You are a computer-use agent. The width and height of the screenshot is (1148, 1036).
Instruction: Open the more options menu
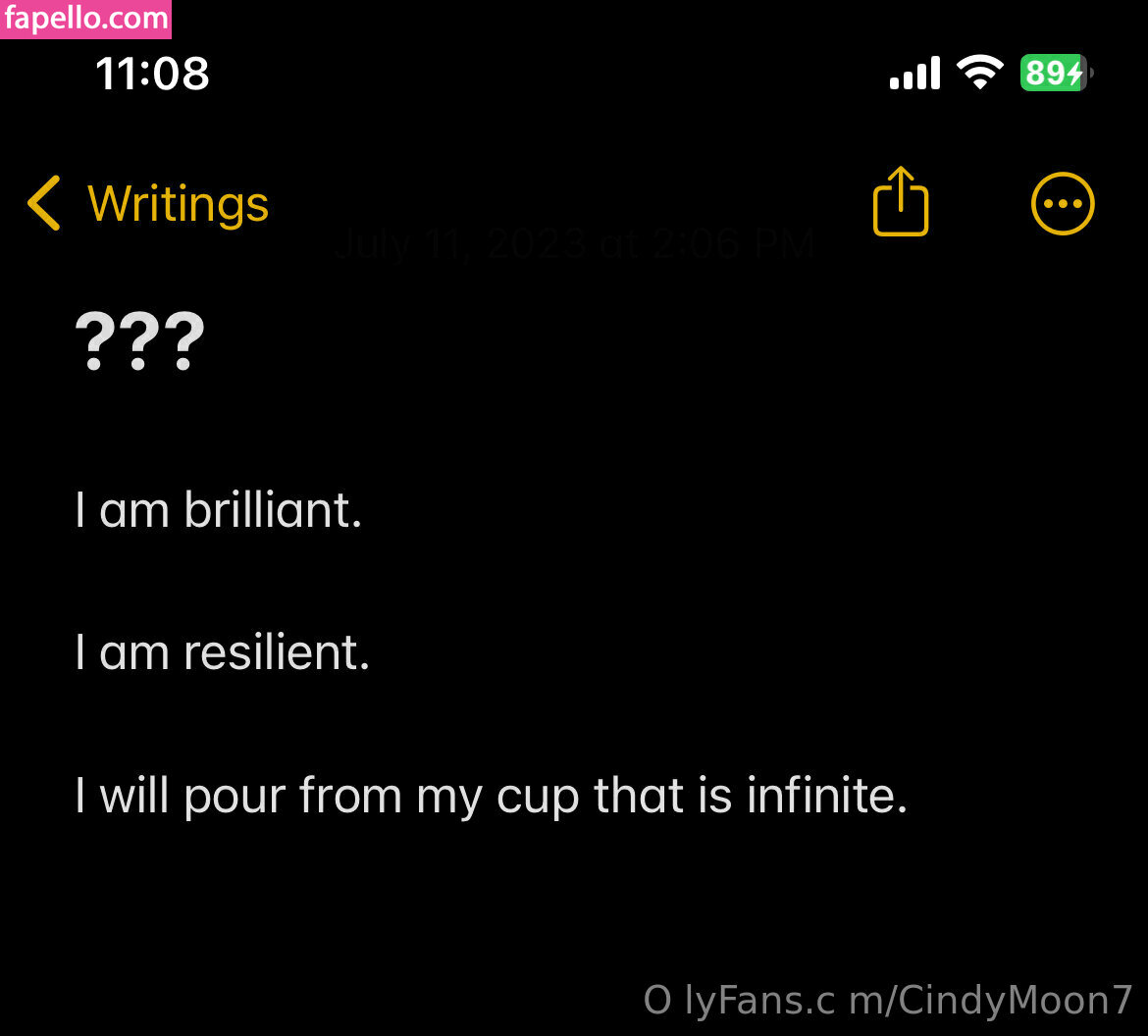click(x=1063, y=204)
